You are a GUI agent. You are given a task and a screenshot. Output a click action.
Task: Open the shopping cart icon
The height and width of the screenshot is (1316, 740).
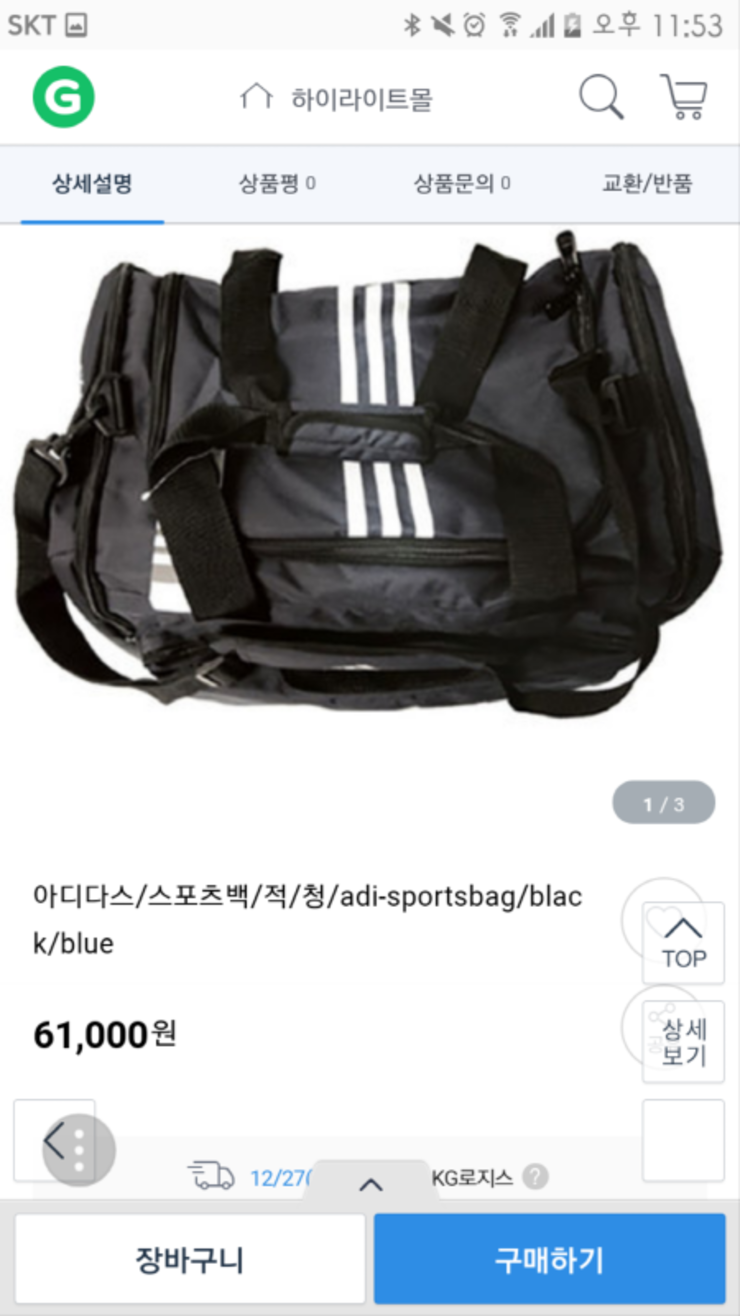coord(684,97)
